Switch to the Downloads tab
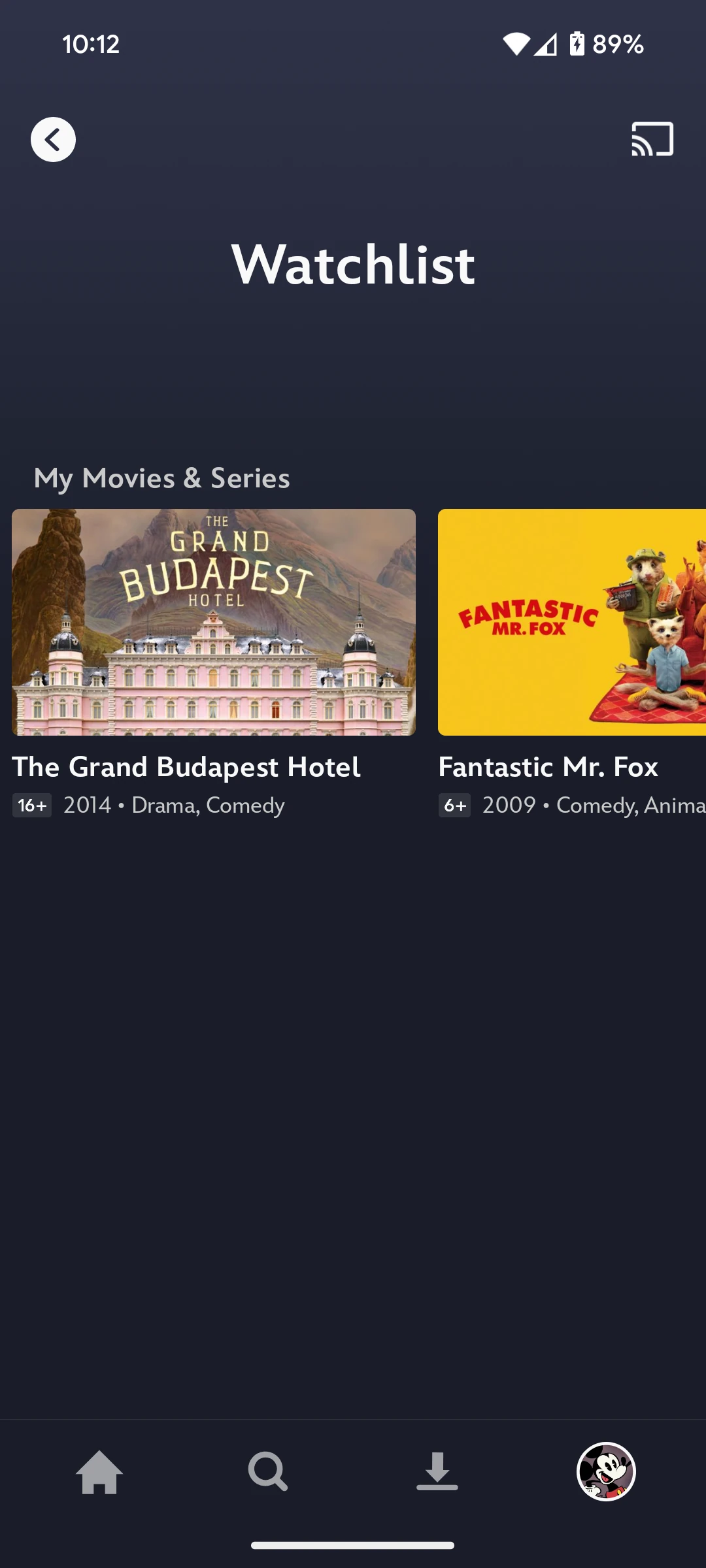The image size is (706, 1568). 437,1472
